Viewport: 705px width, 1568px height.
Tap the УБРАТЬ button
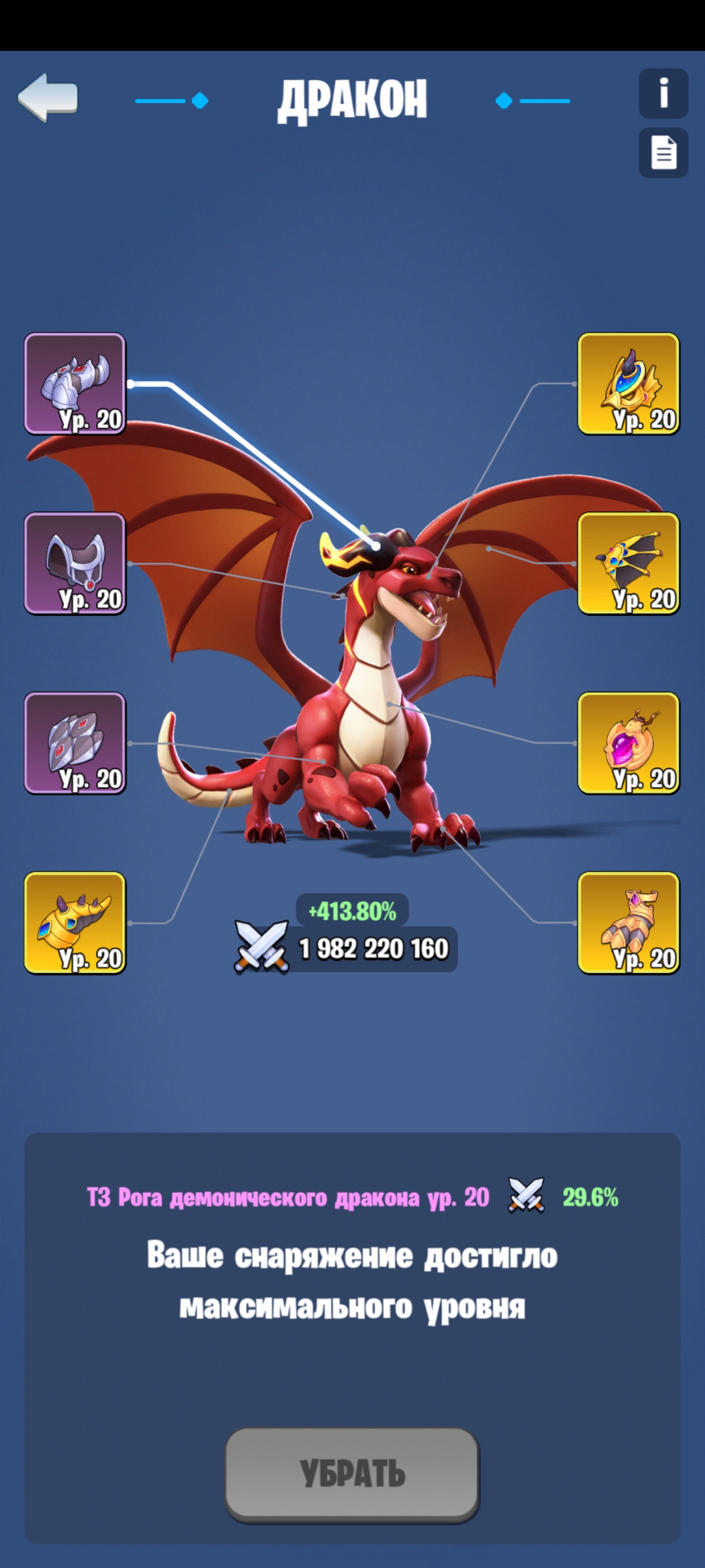pos(352,1474)
